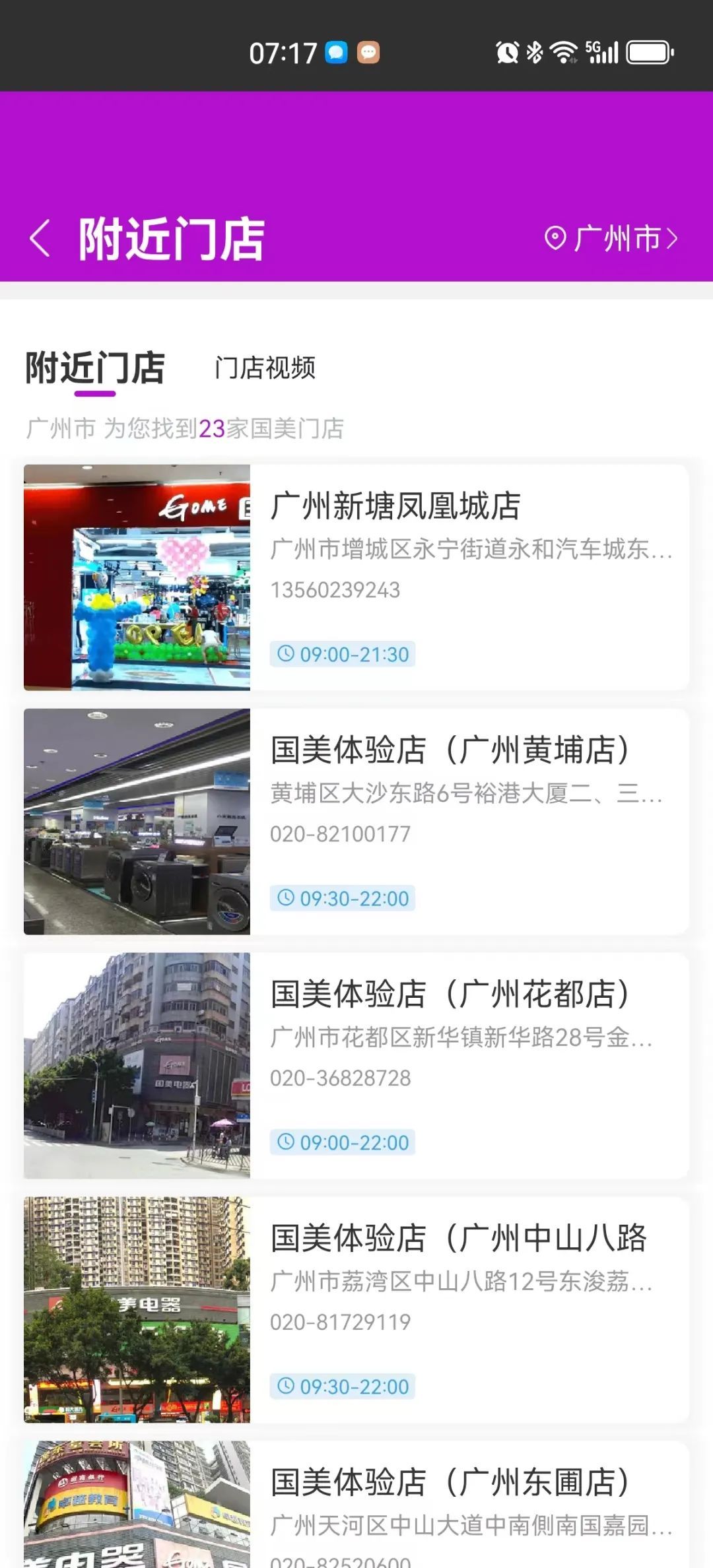Select the 附近门店 tab
The width and height of the screenshot is (713, 1568).
pos(95,368)
